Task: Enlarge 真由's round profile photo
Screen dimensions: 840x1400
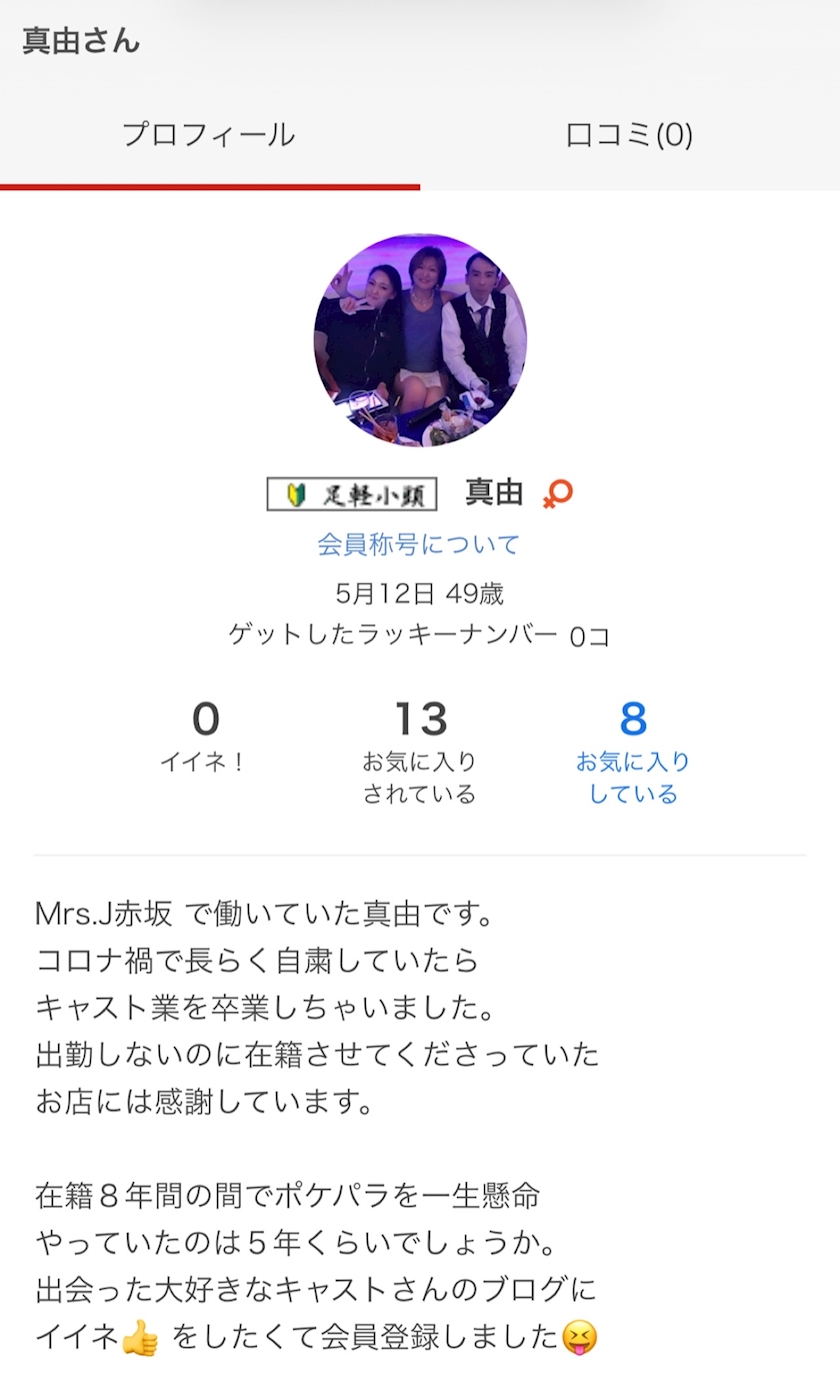Action: pos(420,340)
